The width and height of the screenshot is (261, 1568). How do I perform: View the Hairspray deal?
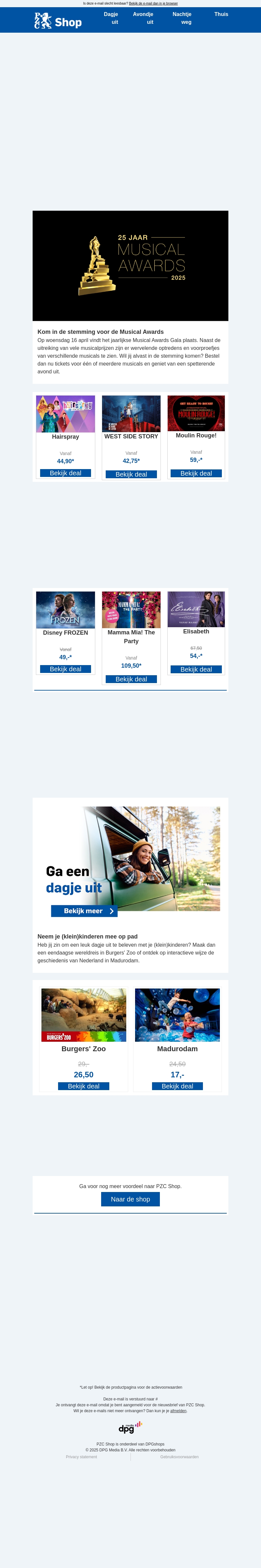point(65,473)
